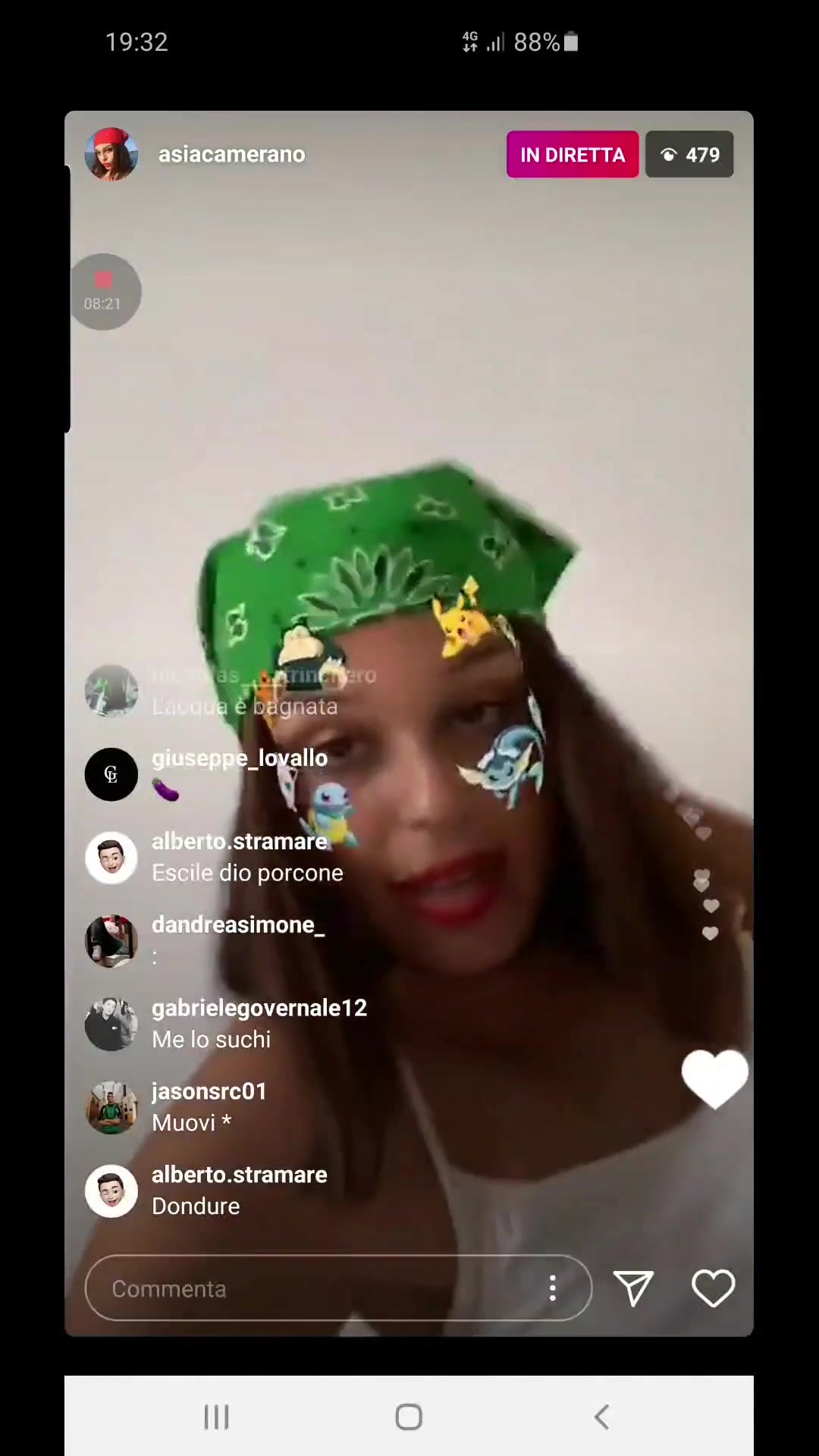Stop the screen recording at 08:21
Viewport: 819px width, 1456px height.
tap(105, 291)
